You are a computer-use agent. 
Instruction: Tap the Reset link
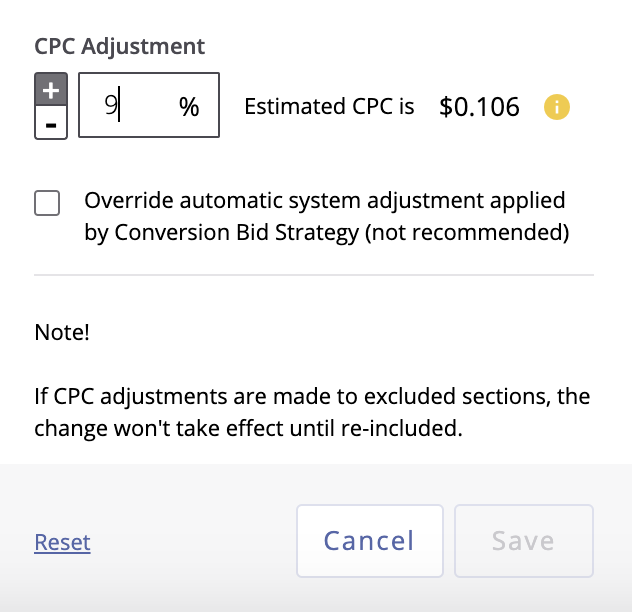(x=62, y=542)
